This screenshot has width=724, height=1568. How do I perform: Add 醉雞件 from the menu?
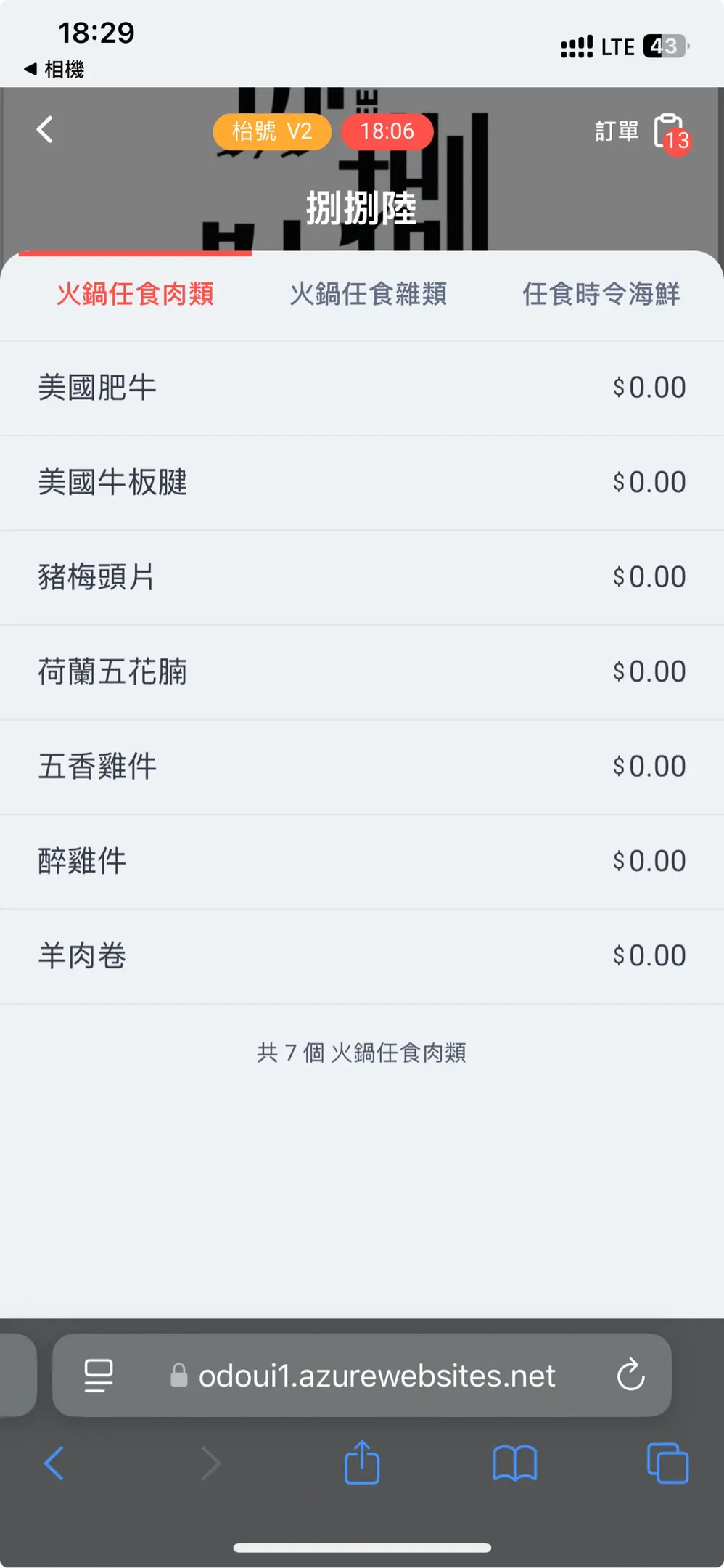click(362, 862)
